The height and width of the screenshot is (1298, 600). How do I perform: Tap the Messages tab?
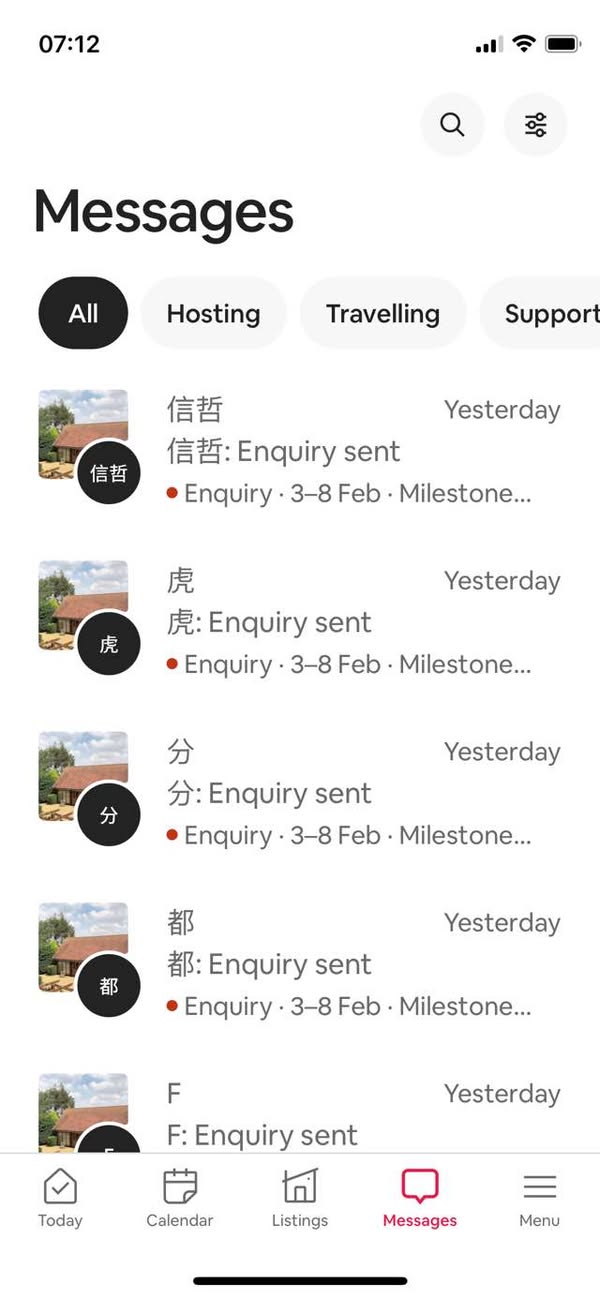pyautogui.click(x=420, y=1198)
